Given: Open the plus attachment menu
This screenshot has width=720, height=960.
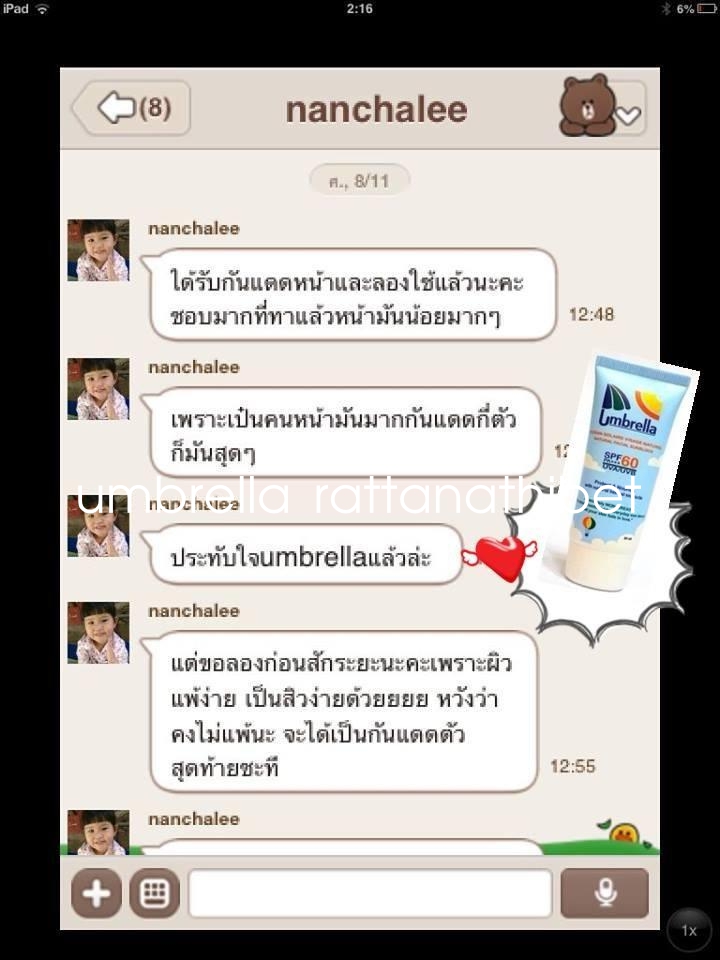Looking at the screenshot, I should [96, 893].
